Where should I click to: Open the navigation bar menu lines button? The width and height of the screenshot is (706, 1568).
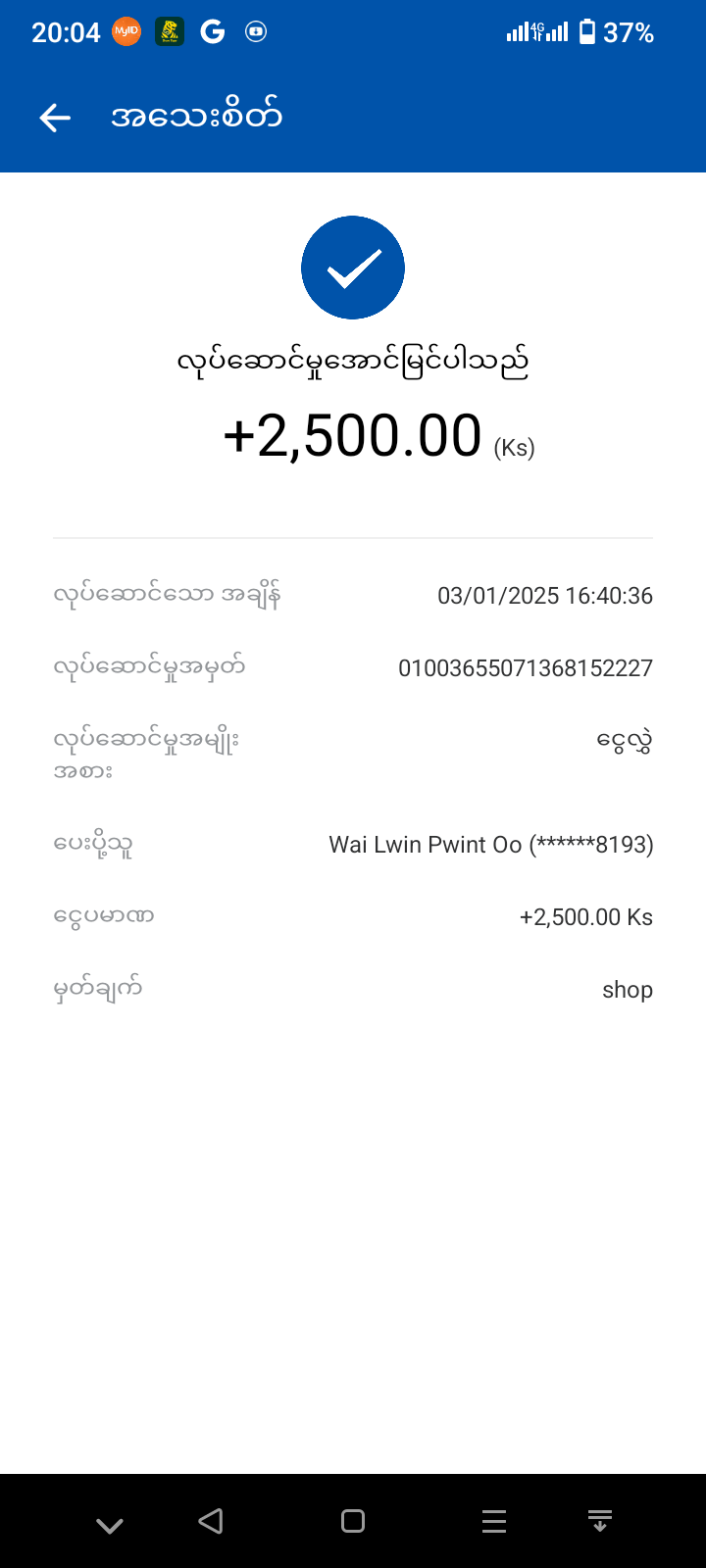[x=494, y=1521]
